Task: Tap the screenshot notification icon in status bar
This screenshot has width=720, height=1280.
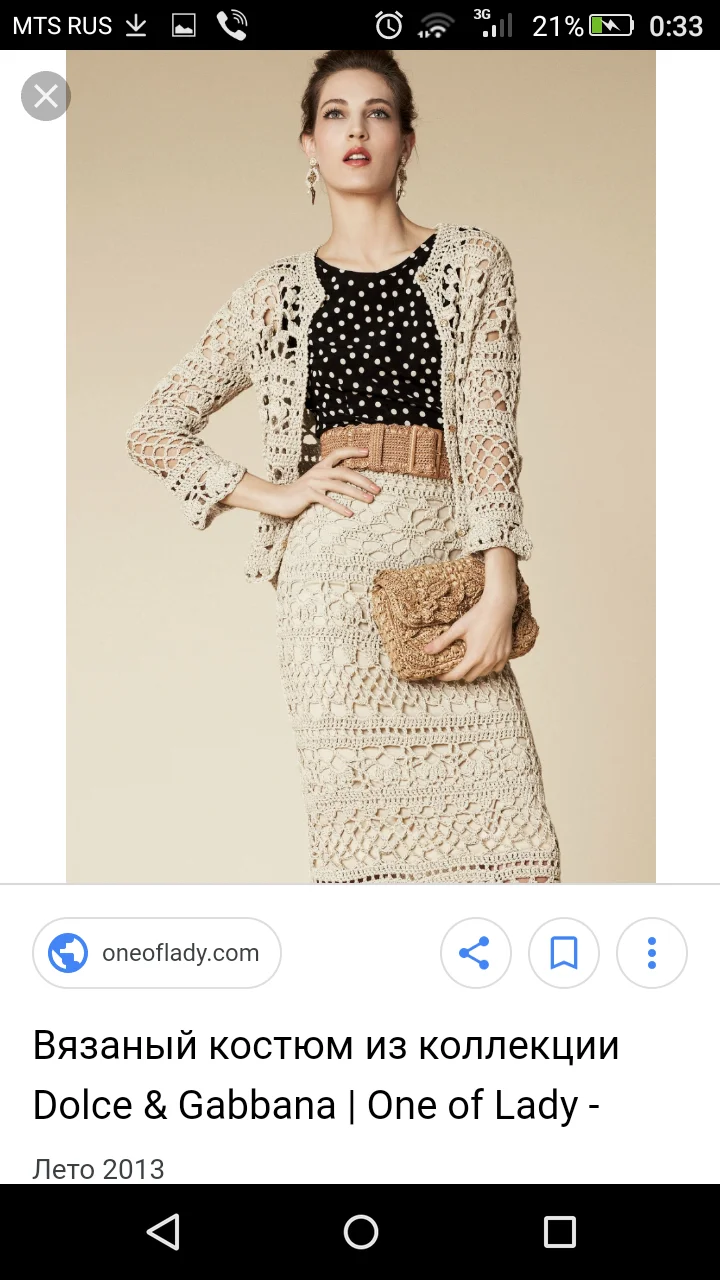Action: (x=183, y=25)
